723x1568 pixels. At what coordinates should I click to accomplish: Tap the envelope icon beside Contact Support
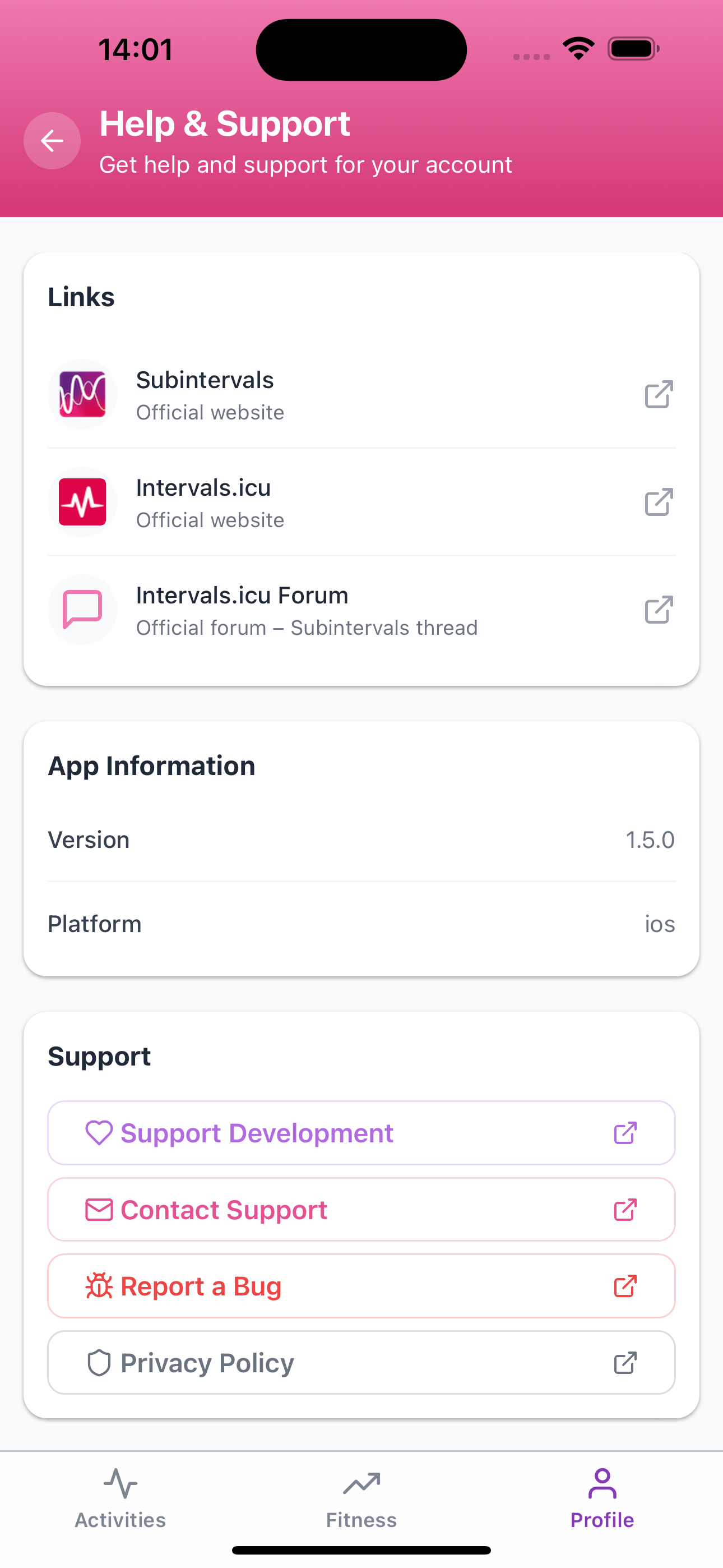[100, 1209]
